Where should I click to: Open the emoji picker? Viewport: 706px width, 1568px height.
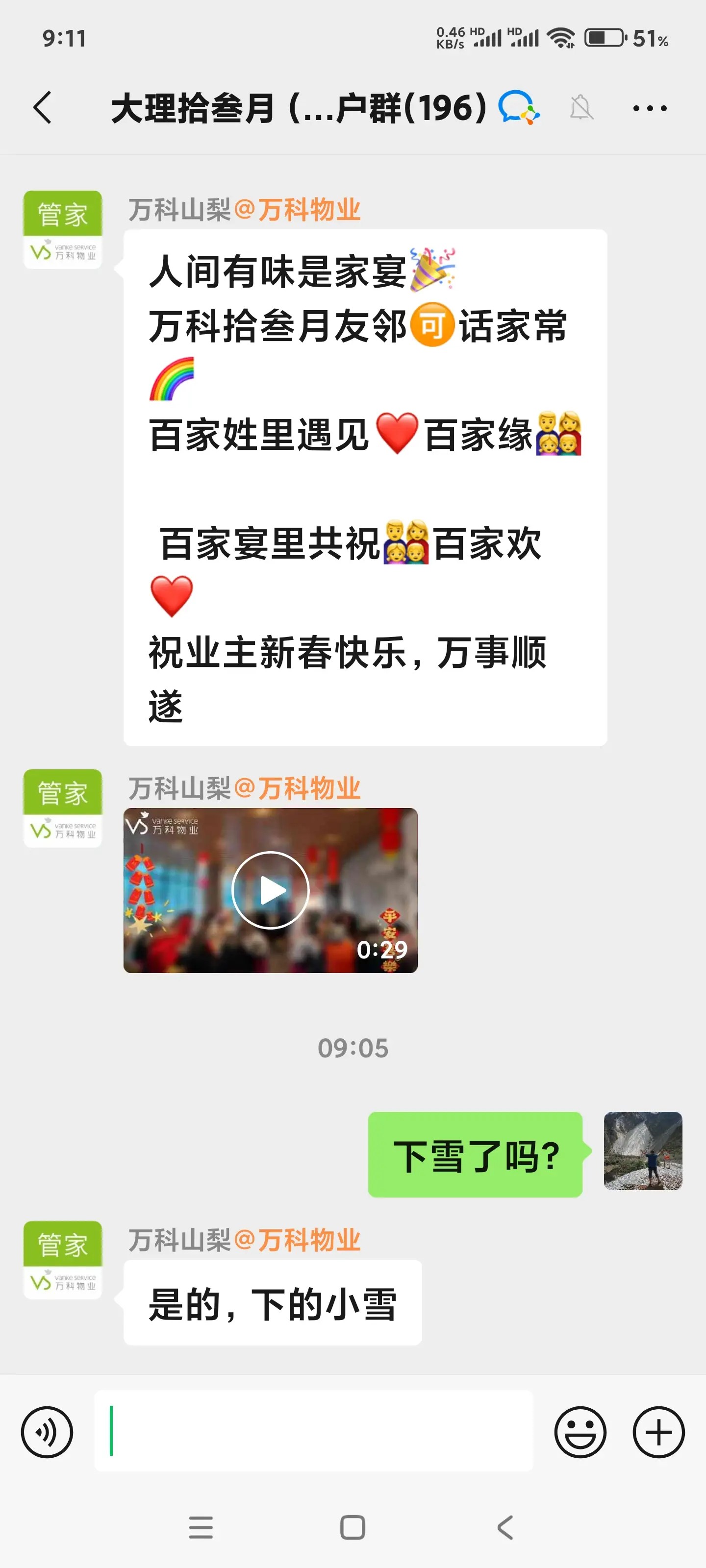coord(580,1432)
